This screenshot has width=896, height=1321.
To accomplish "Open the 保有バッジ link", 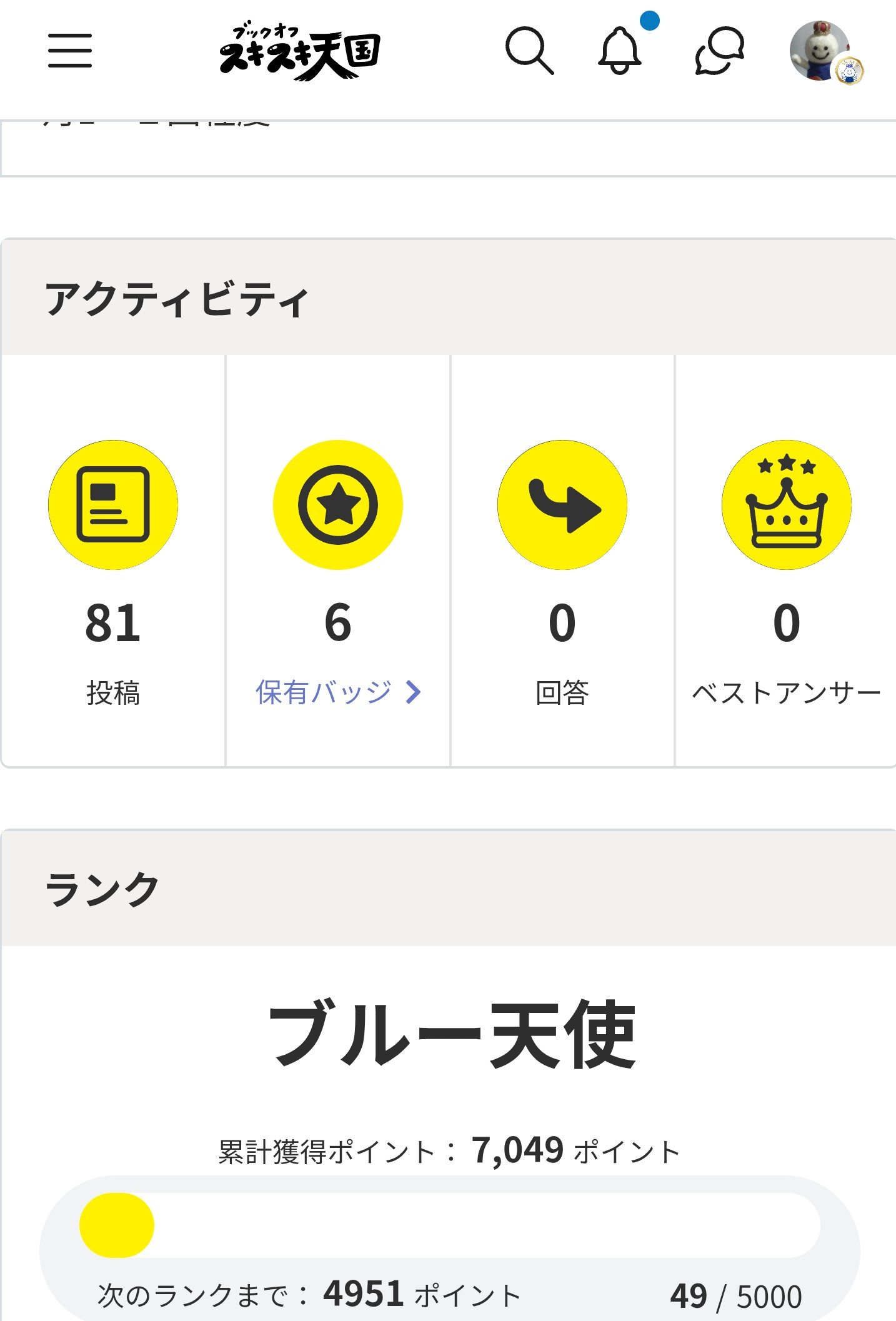I will (338, 692).
